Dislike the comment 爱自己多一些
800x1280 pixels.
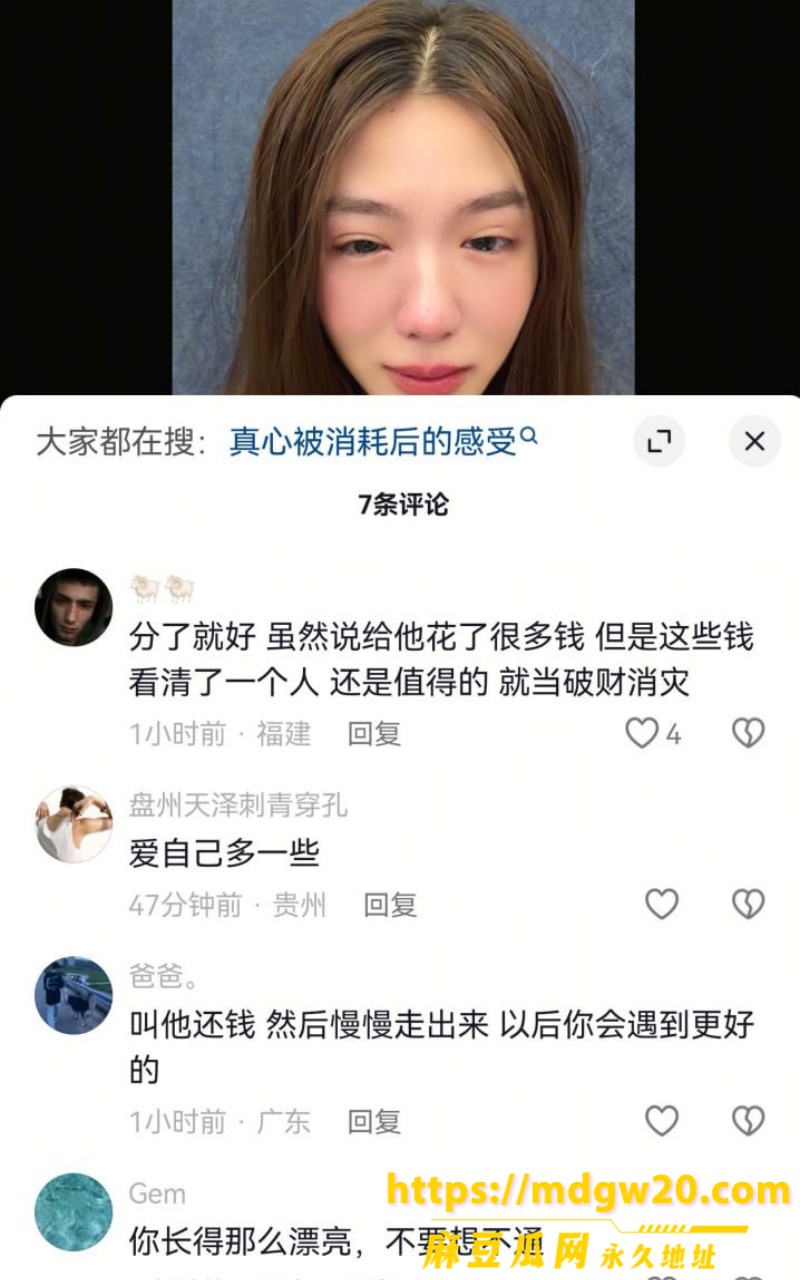[x=748, y=904]
